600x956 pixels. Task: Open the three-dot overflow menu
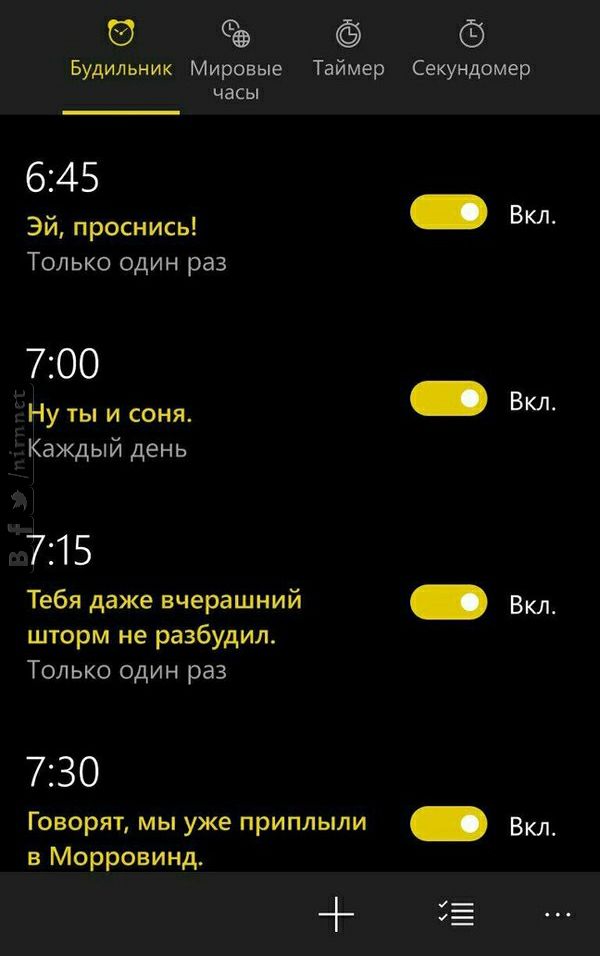pos(558,914)
